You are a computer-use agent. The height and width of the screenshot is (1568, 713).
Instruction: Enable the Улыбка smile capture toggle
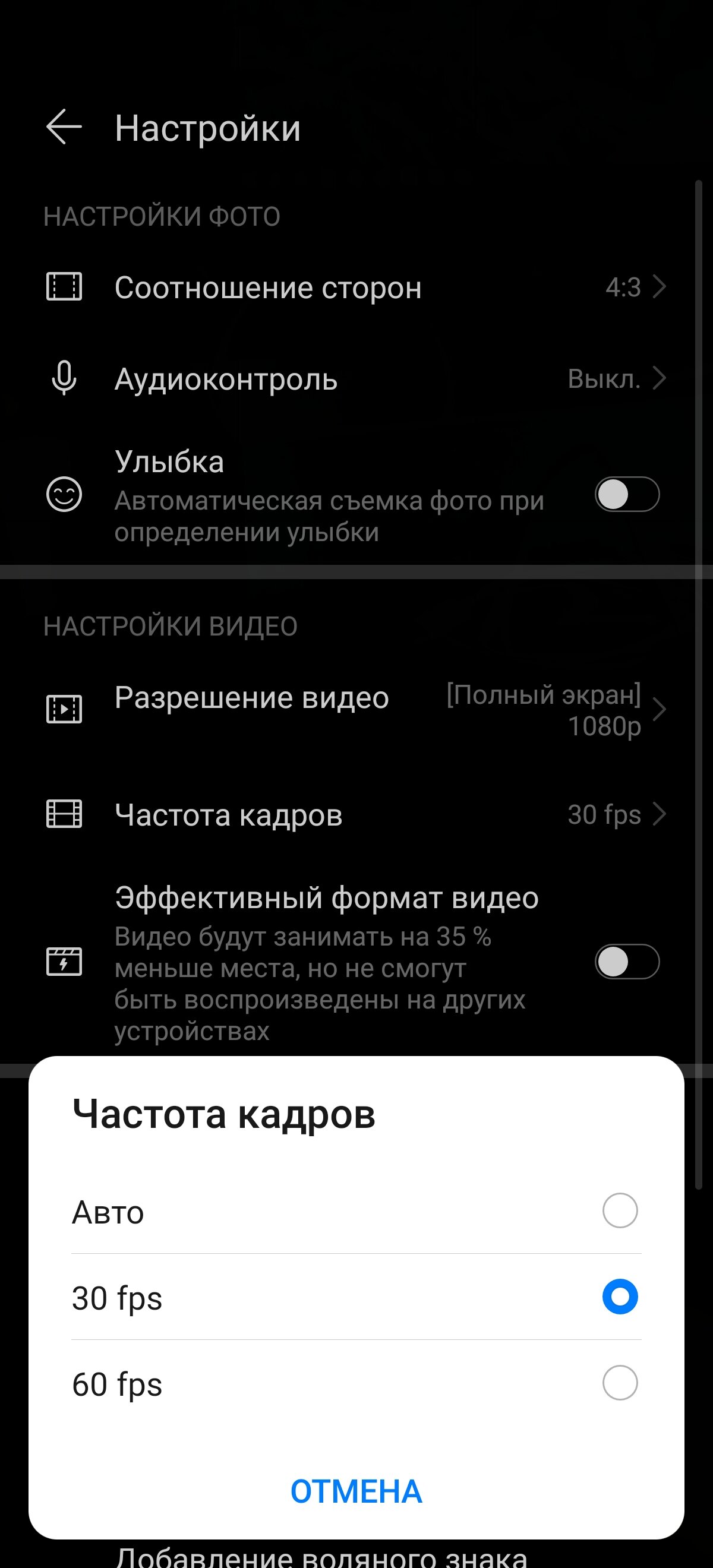coord(627,494)
